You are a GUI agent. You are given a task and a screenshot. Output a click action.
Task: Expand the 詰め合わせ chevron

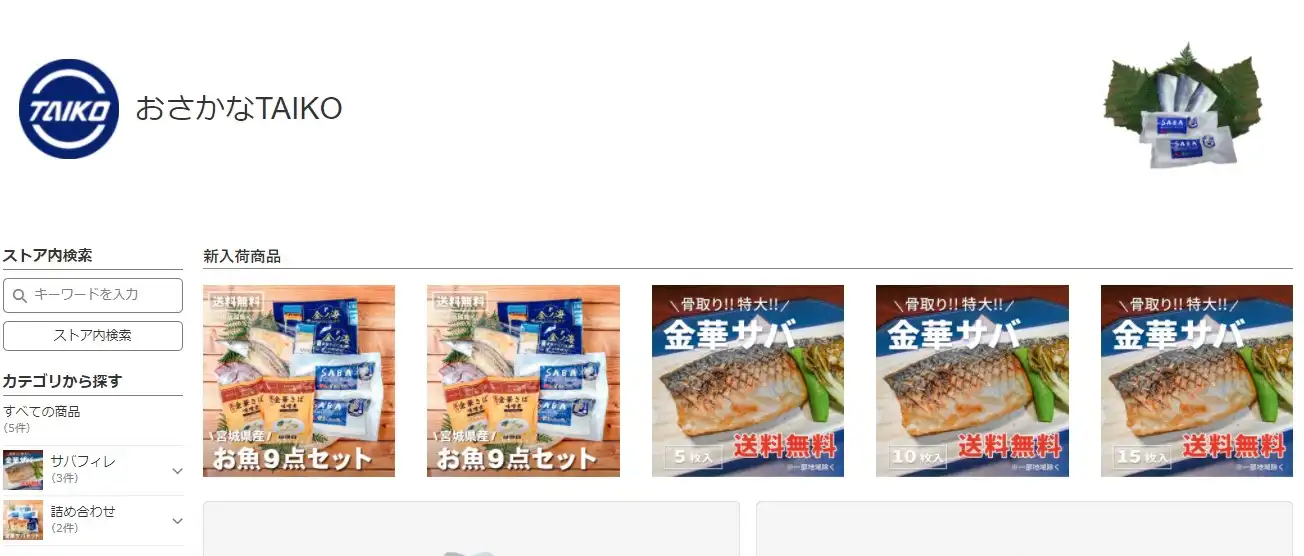coord(177,521)
